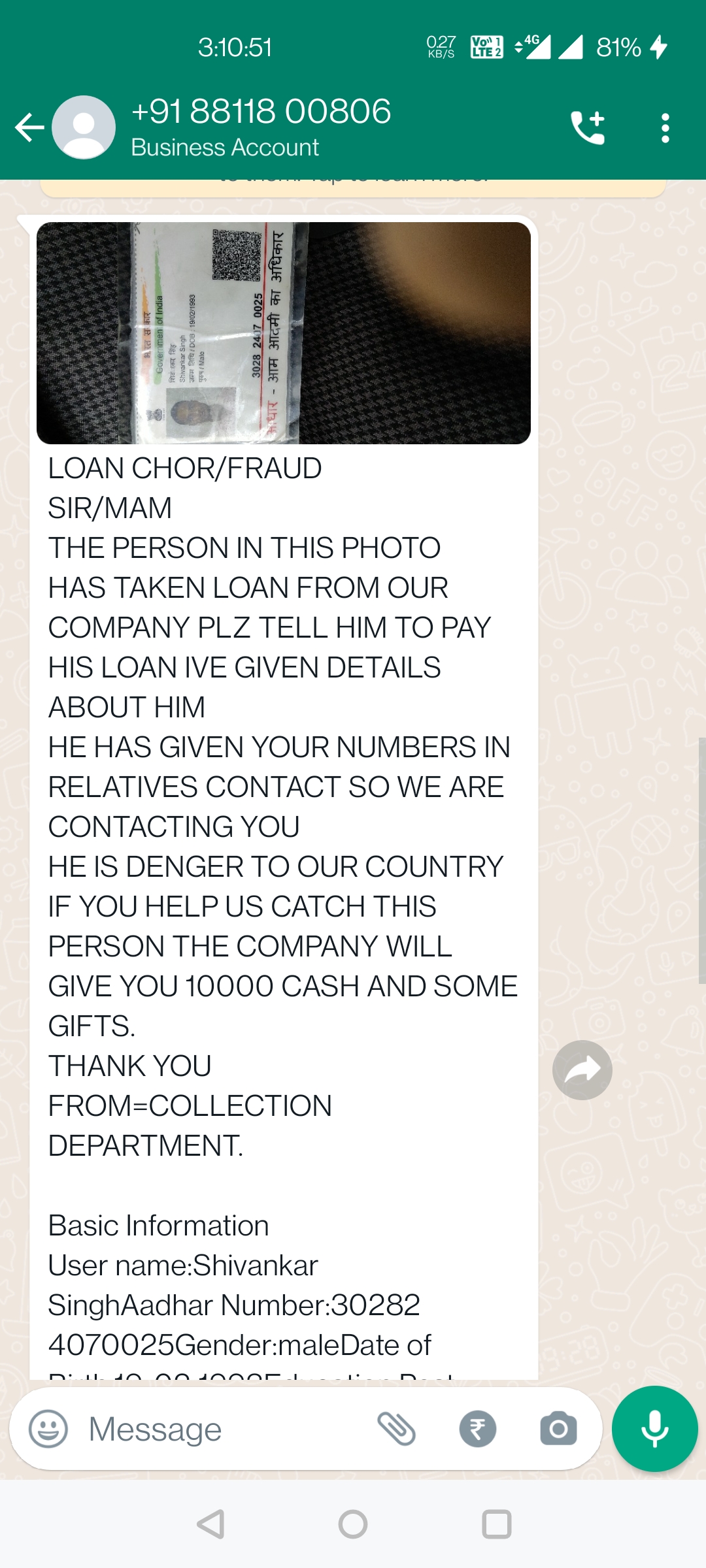The width and height of the screenshot is (706, 1568).
Task: Forward this message using the arrow button
Action: [582, 1070]
